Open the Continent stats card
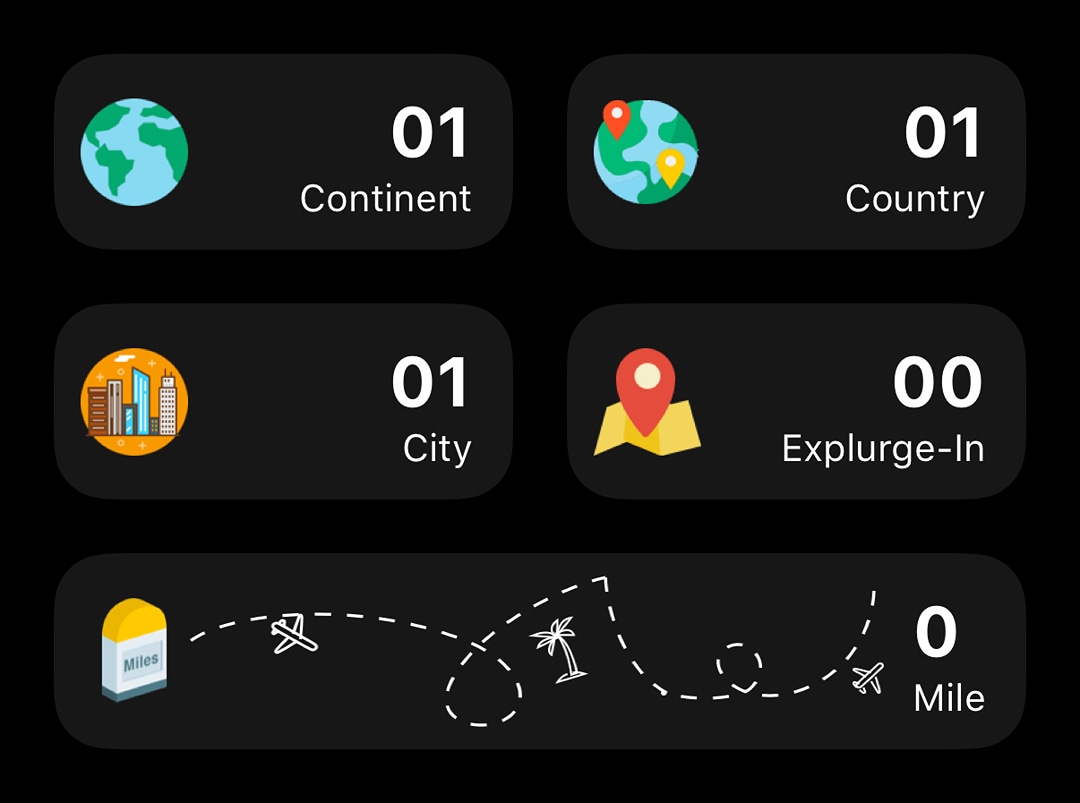The image size is (1080, 803). 283,152
